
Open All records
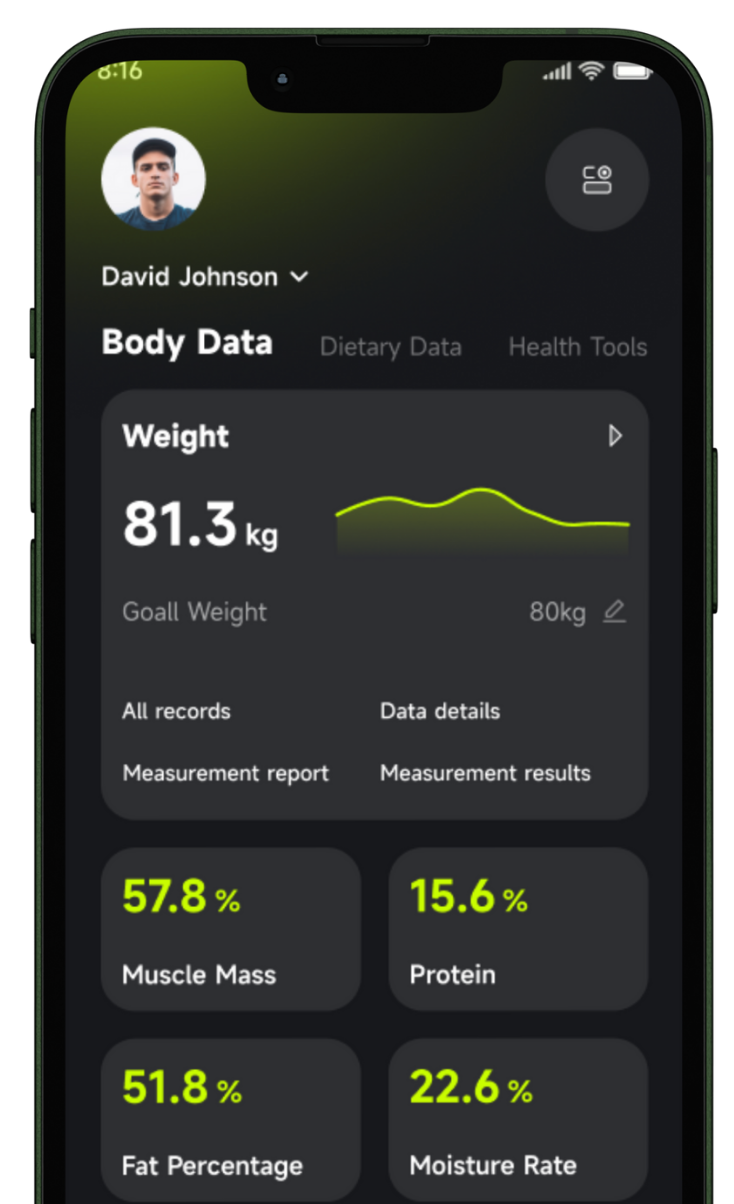coord(176,711)
